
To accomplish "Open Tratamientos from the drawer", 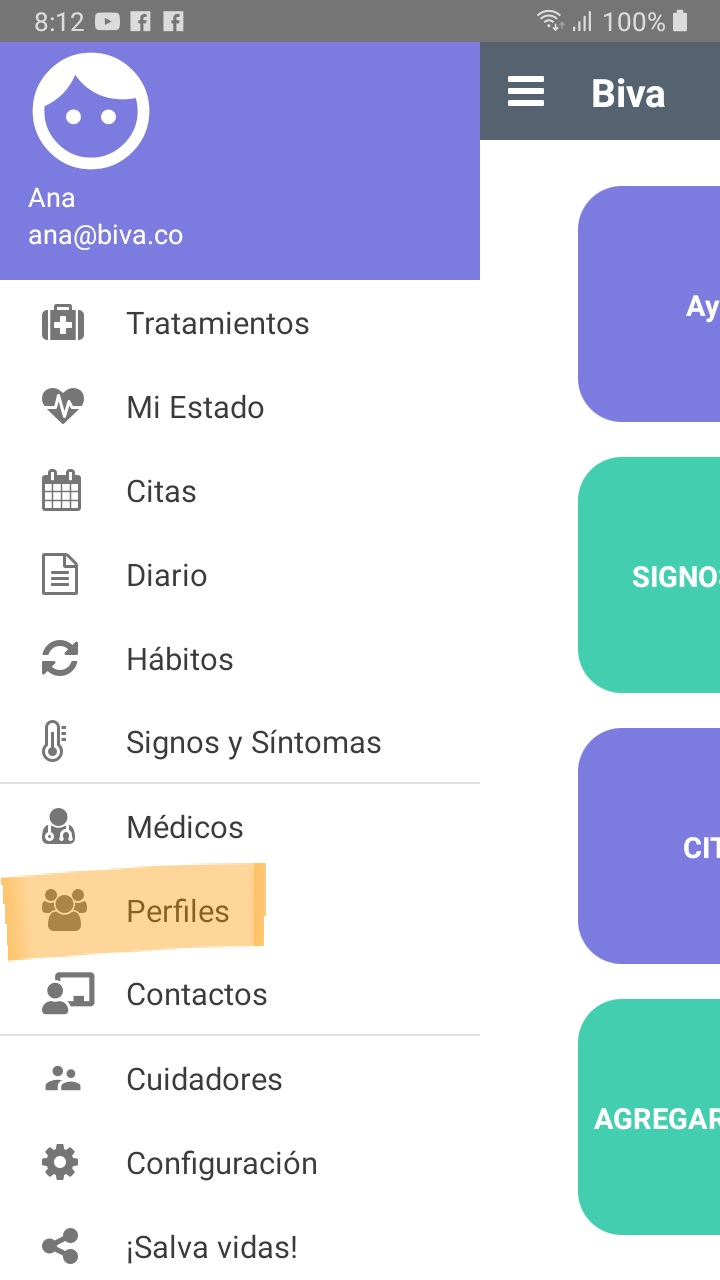I will click(217, 324).
